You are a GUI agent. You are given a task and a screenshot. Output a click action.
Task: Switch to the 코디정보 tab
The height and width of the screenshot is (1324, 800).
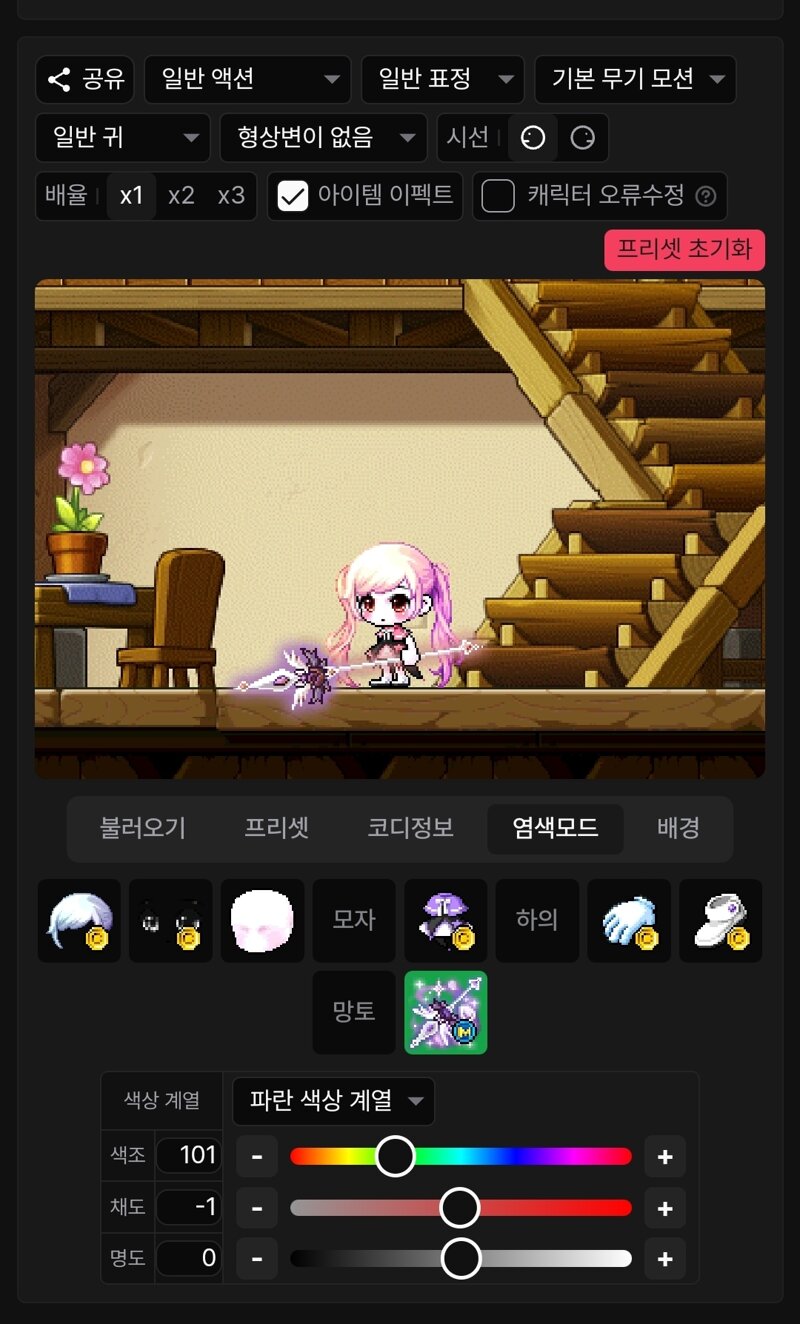410,829
